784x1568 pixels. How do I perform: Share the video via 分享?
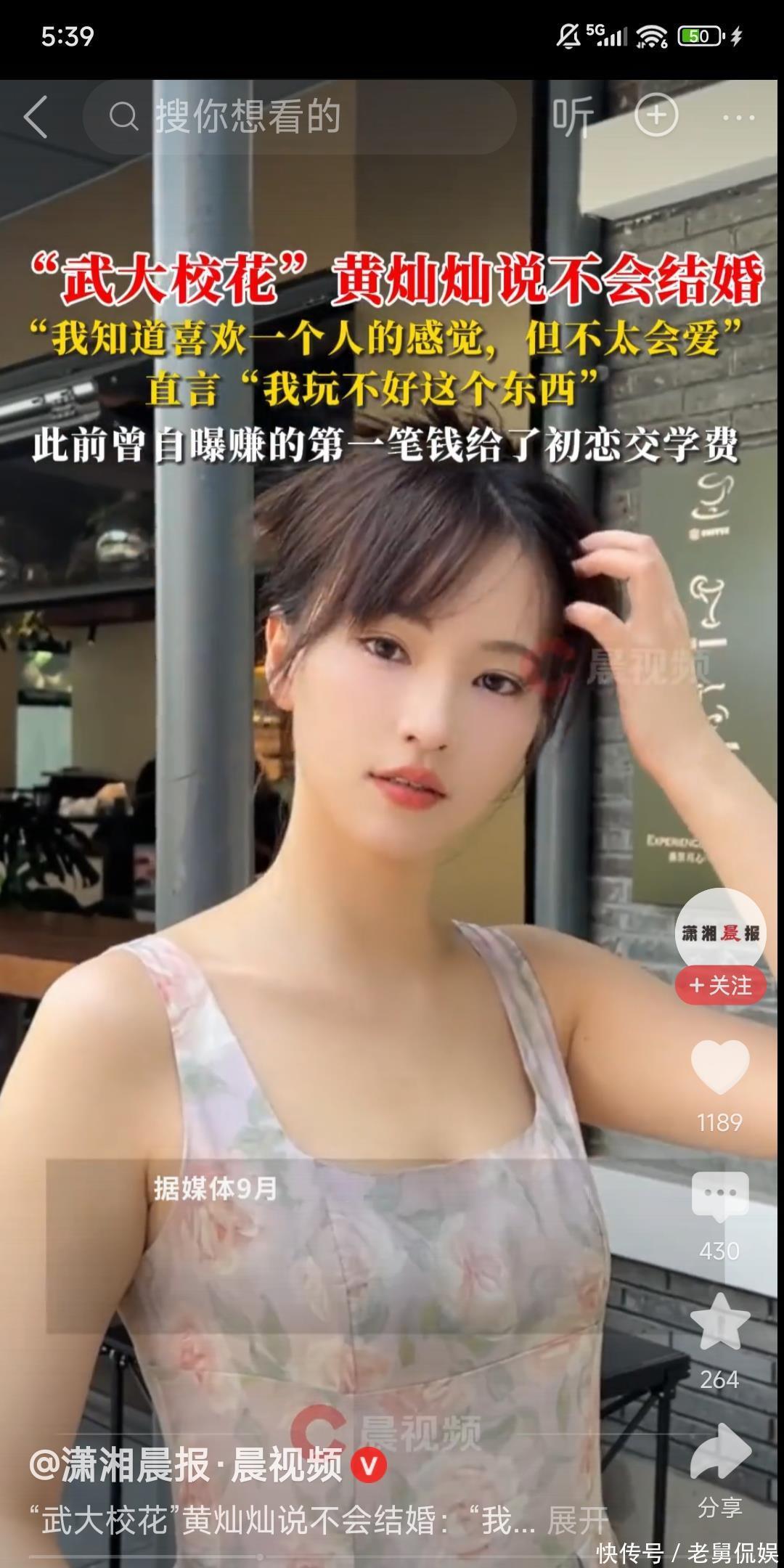(719, 1454)
